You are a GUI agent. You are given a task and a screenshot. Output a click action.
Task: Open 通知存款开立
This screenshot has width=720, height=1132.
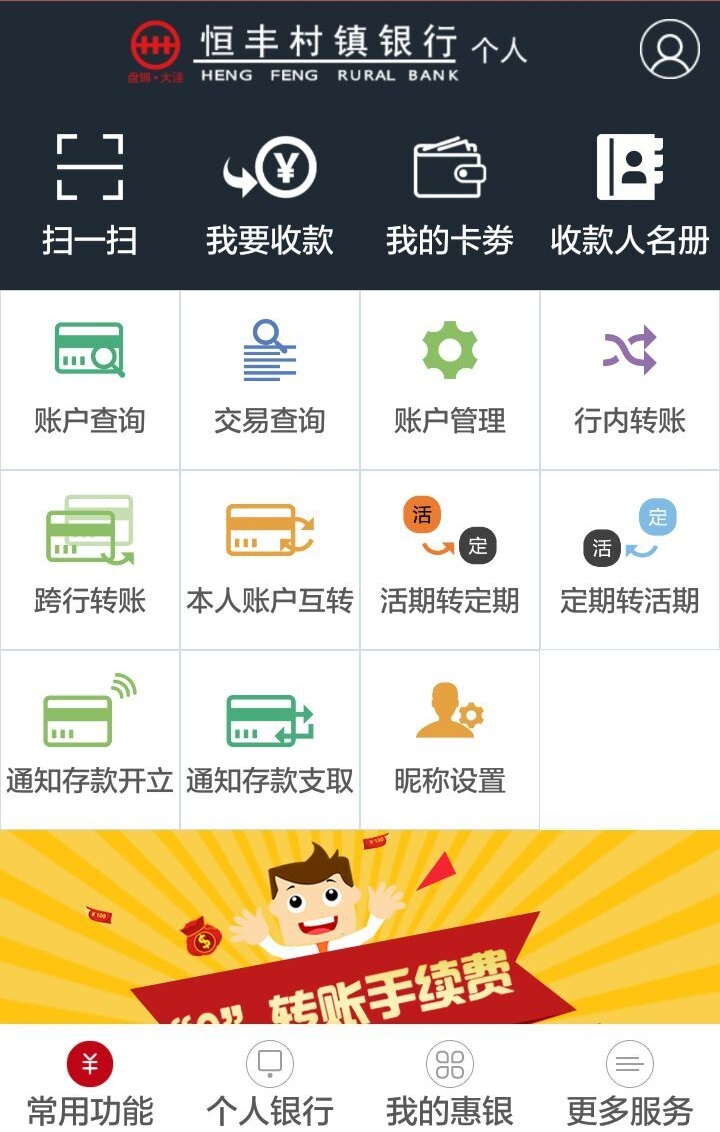pyautogui.click(x=90, y=740)
